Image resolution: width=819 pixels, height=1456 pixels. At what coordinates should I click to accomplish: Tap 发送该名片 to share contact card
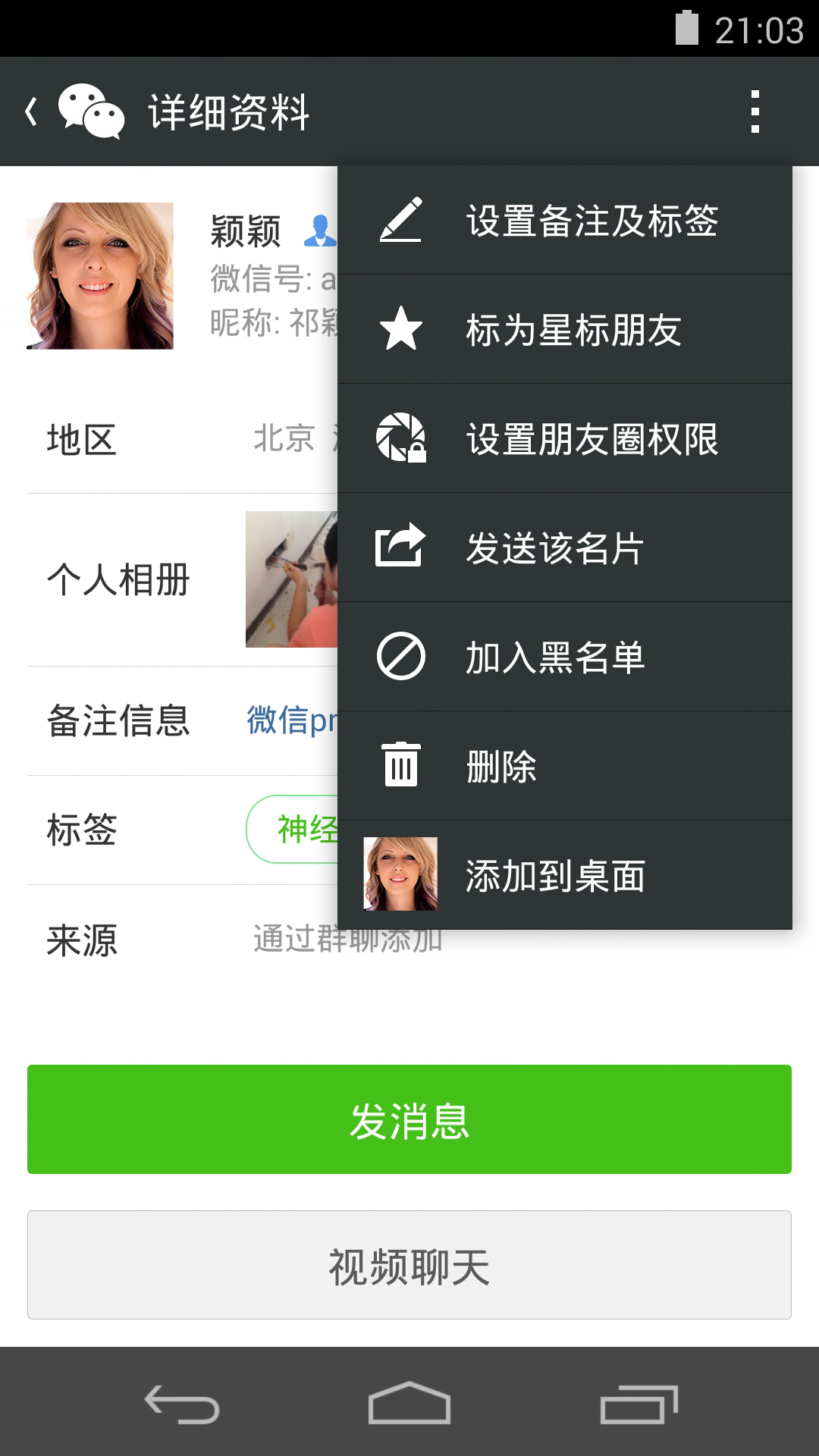click(564, 548)
